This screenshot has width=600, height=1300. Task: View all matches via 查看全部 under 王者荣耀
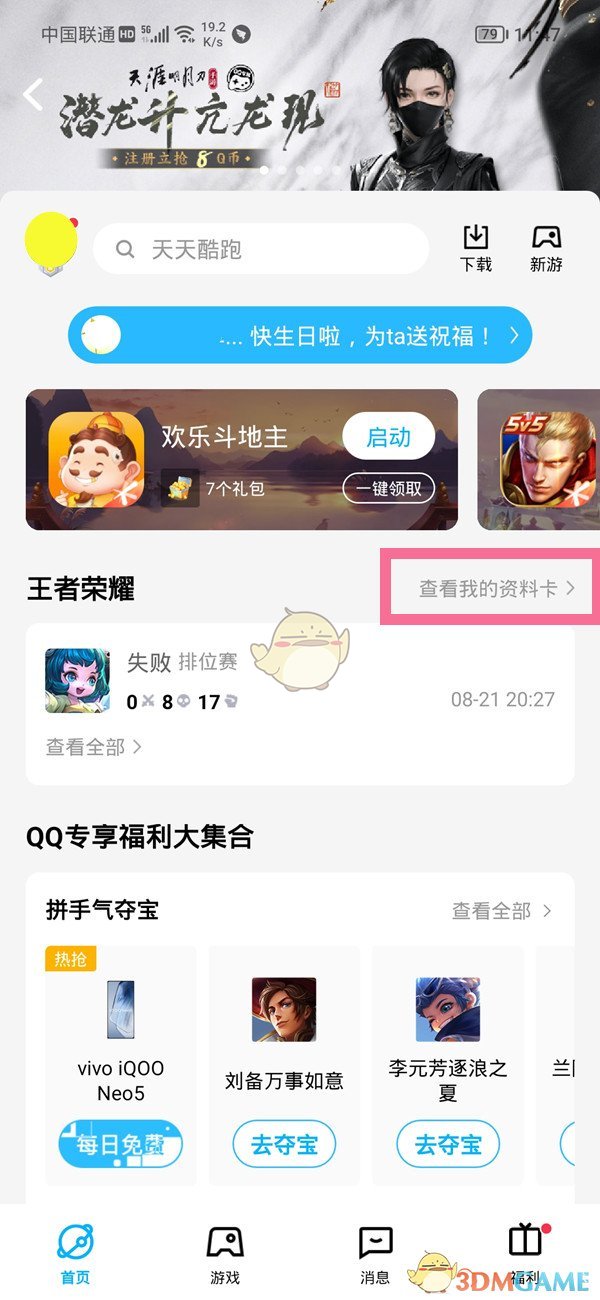[94, 747]
